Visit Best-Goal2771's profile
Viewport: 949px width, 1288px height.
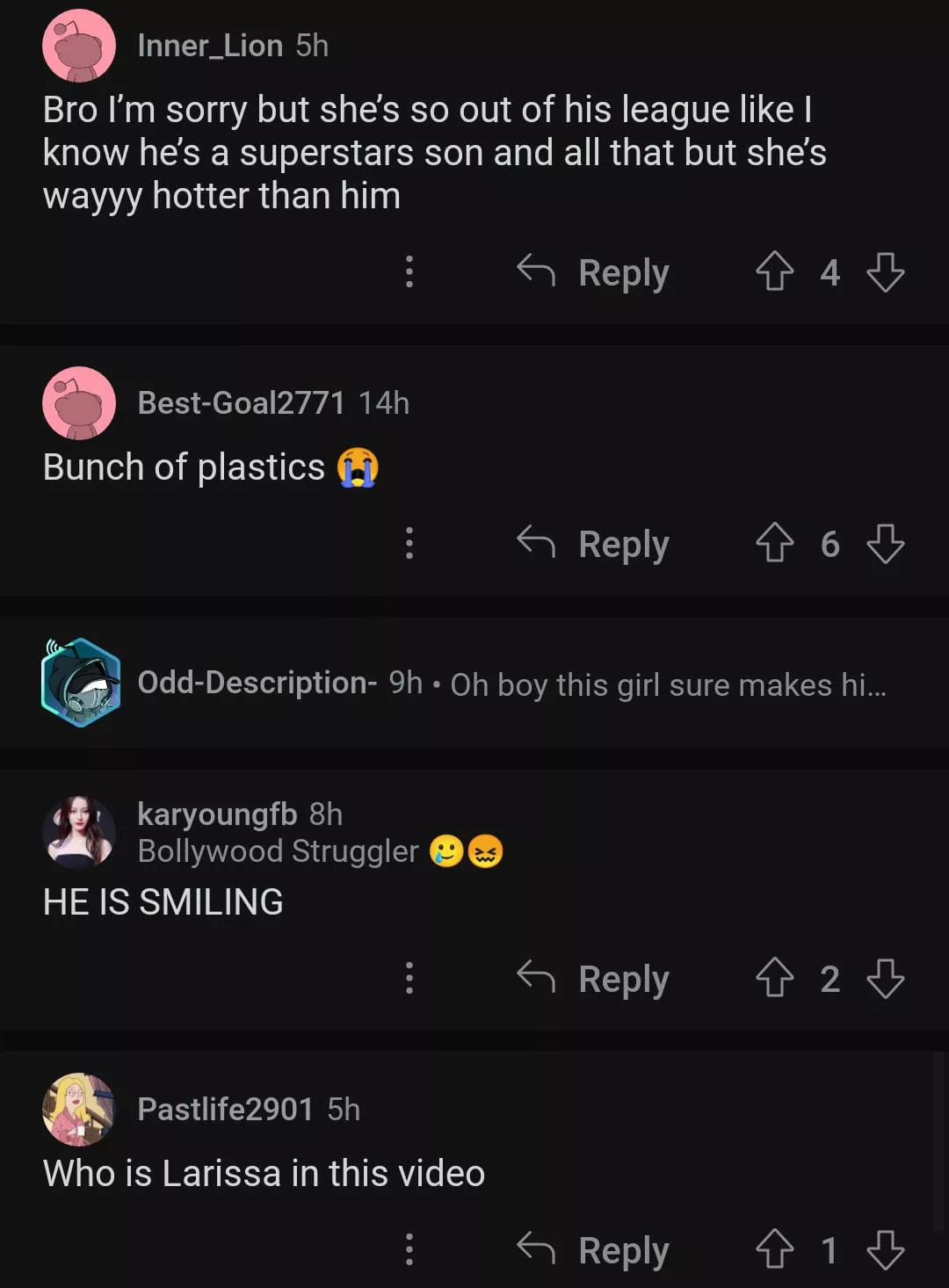coord(241,403)
